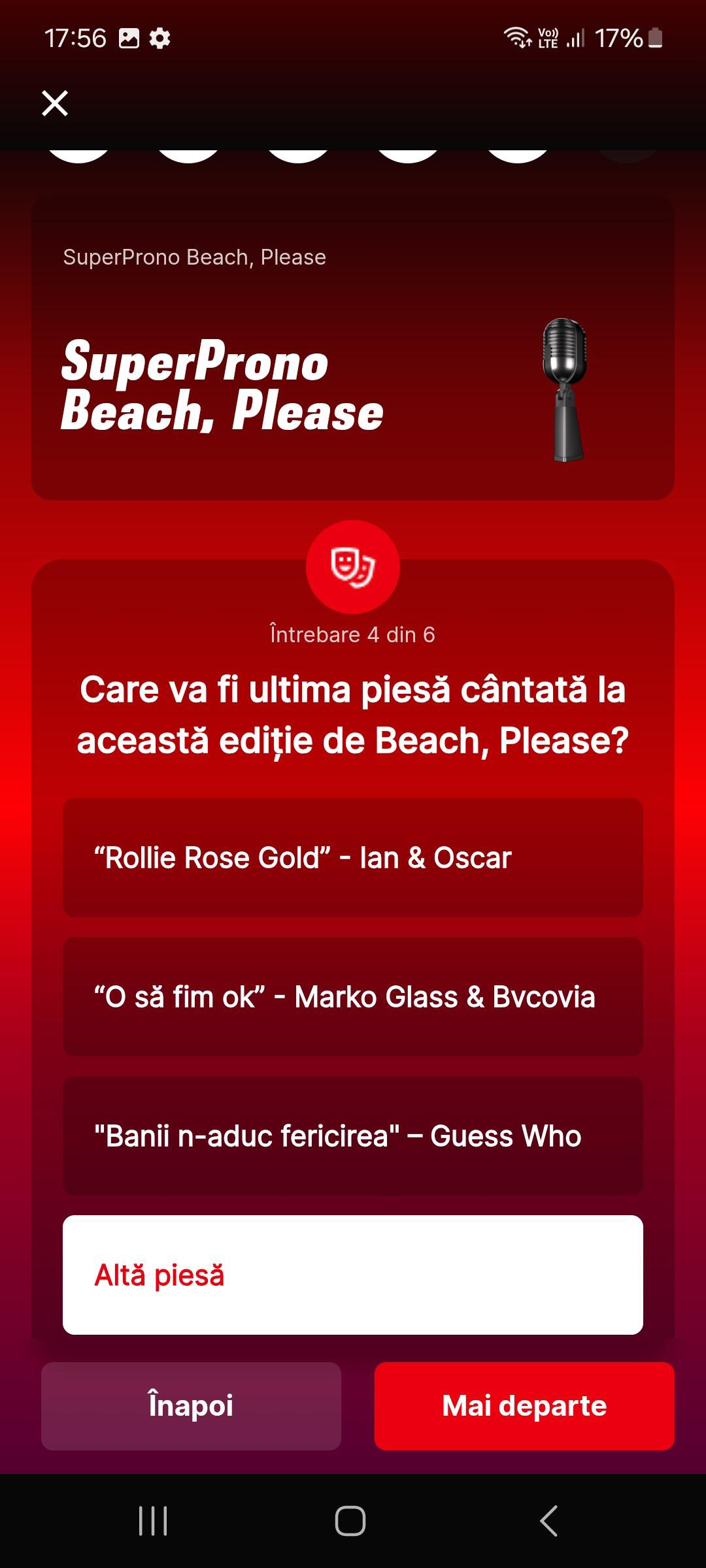Select "Rollie Rose Gold" - Ian & Oscar answer
Screen dimensions: 706x1568
click(x=353, y=857)
